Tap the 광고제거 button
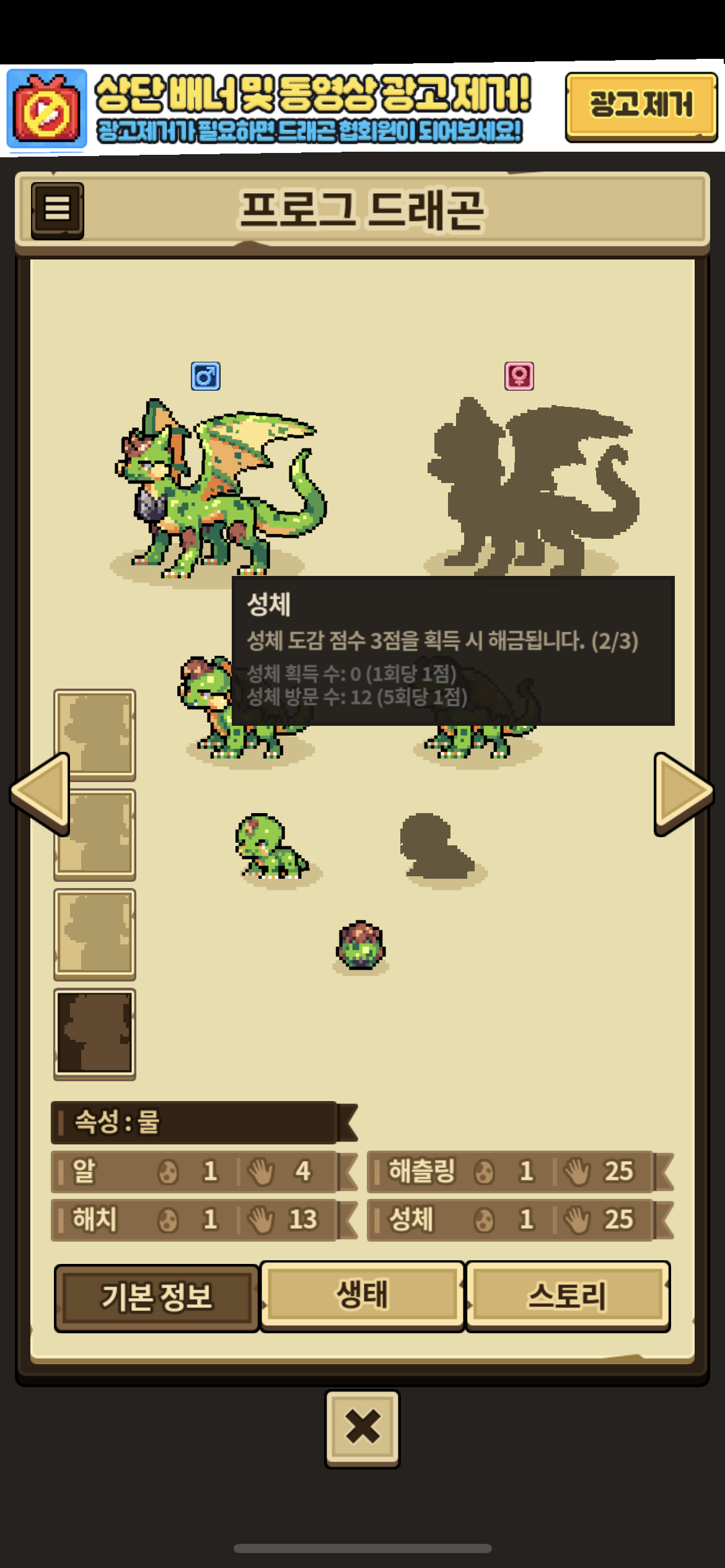This screenshot has height=1568, width=725. (641, 106)
